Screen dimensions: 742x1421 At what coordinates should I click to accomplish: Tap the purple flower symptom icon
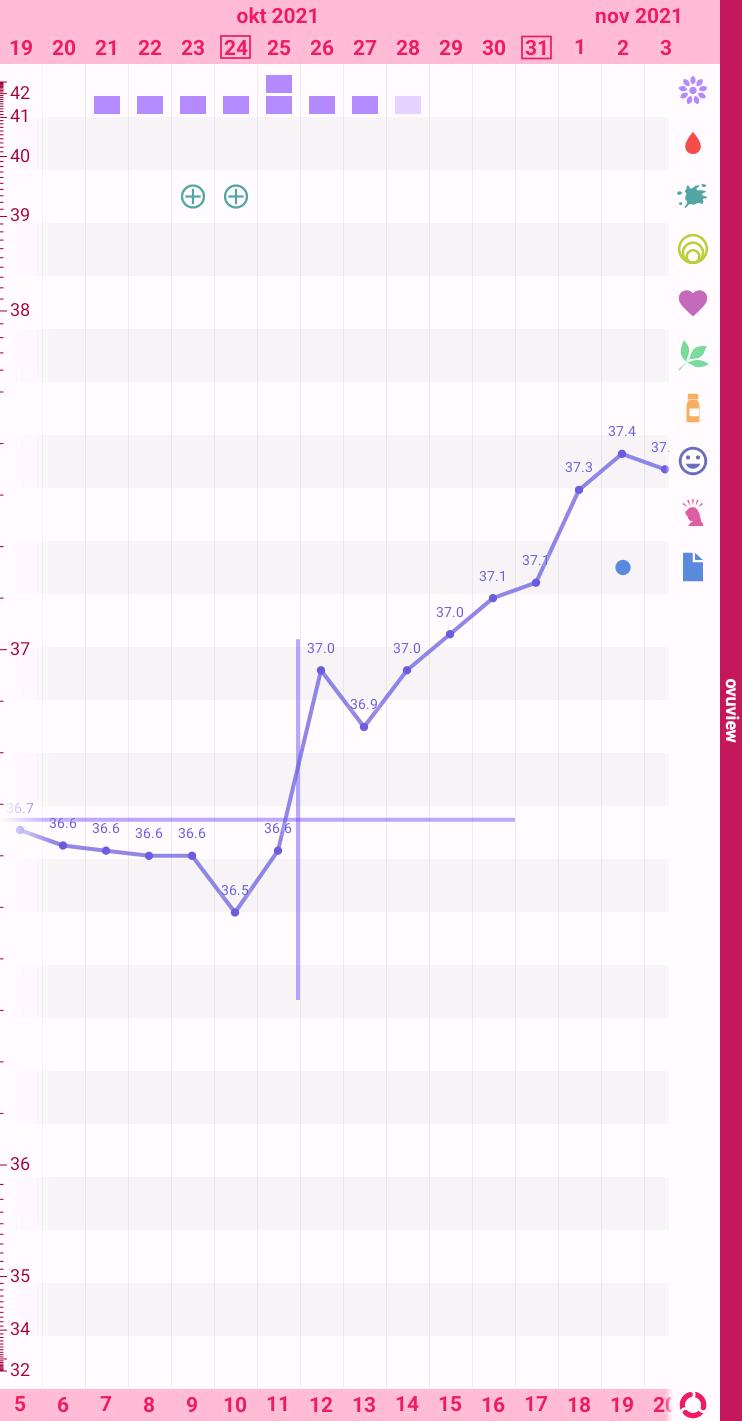click(x=692, y=91)
